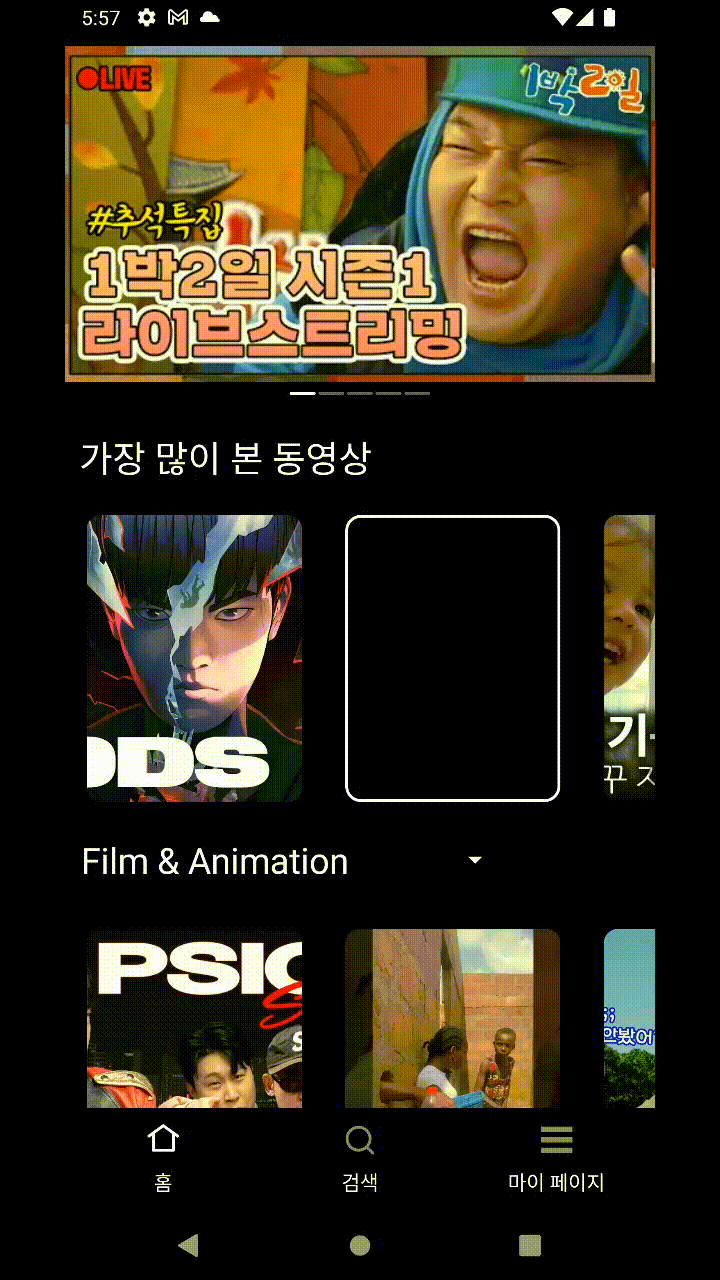The width and height of the screenshot is (720, 1280).
Task: Switch to the 홈 tab
Action: tap(163, 1158)
